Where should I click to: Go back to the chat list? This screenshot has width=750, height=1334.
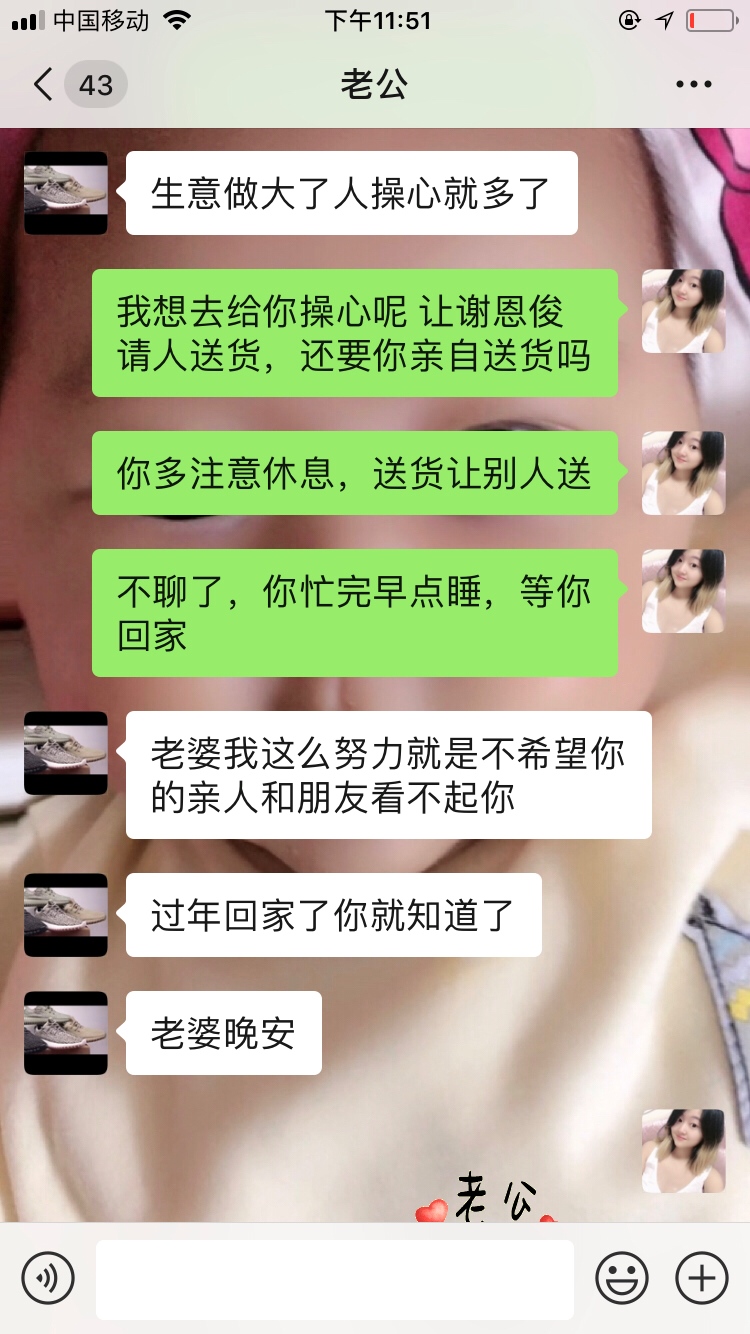click(44, 85)
